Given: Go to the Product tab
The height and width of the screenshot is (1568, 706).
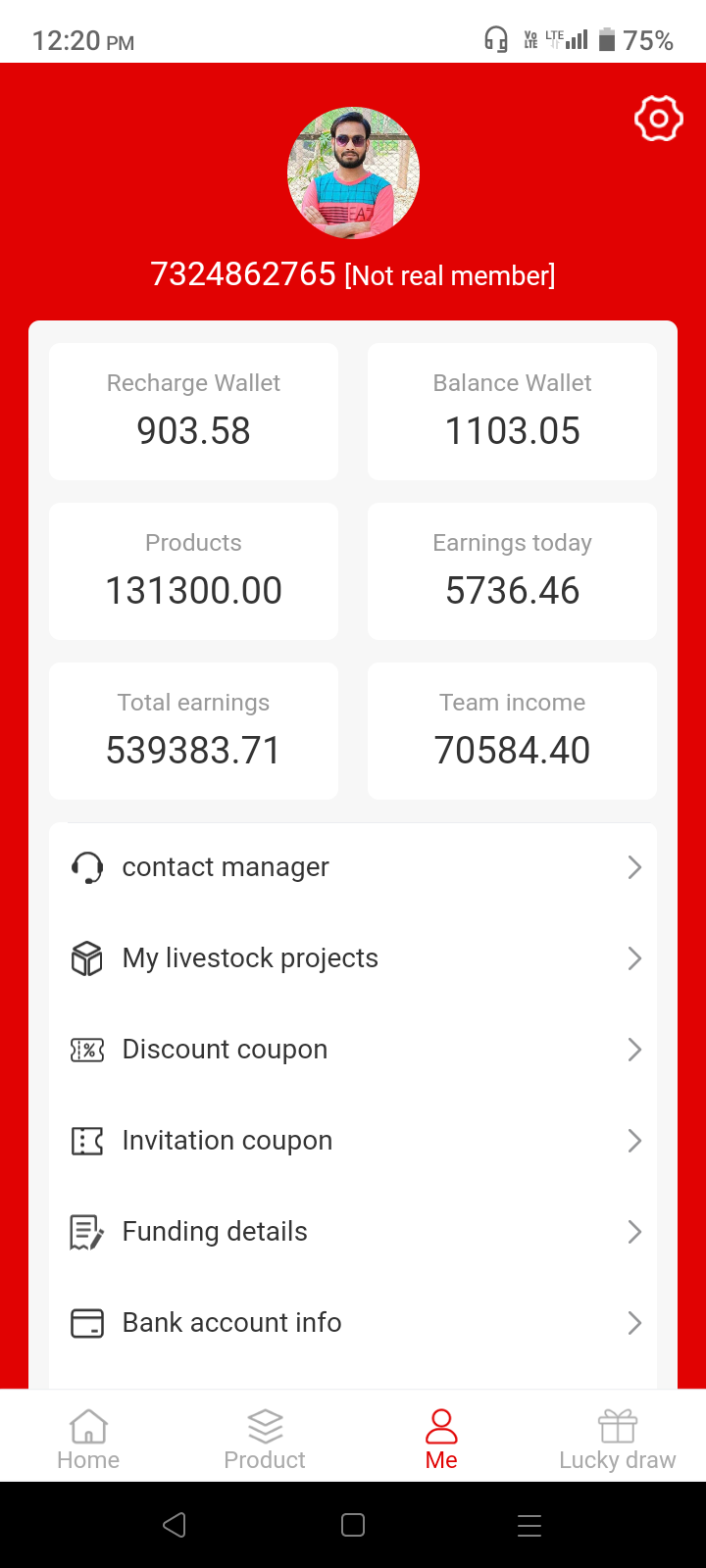Looking at the screenshot, I should (x=265, y=1439).
